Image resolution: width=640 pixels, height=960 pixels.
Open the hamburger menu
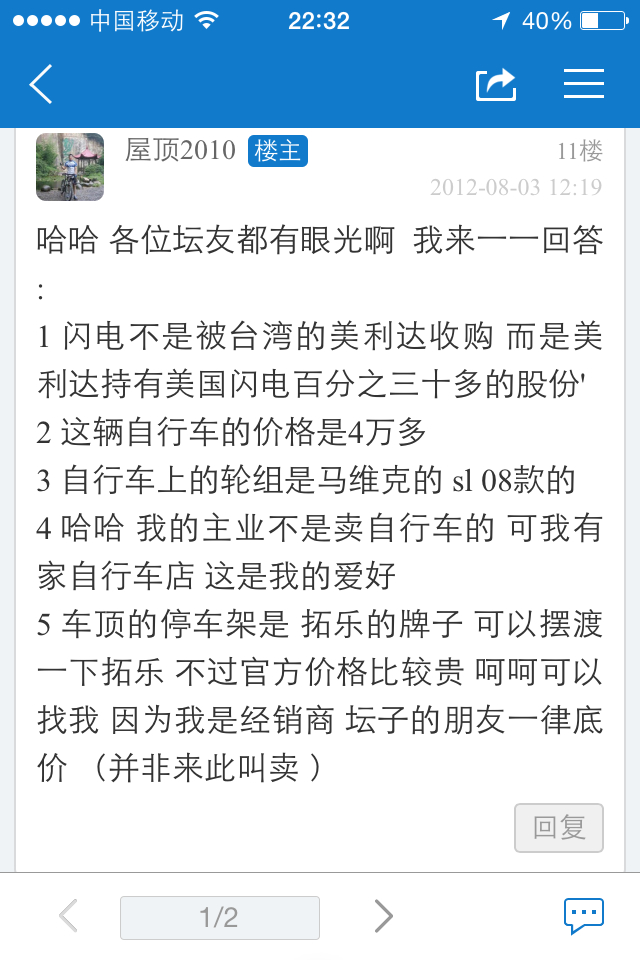[x=584, y=85]
